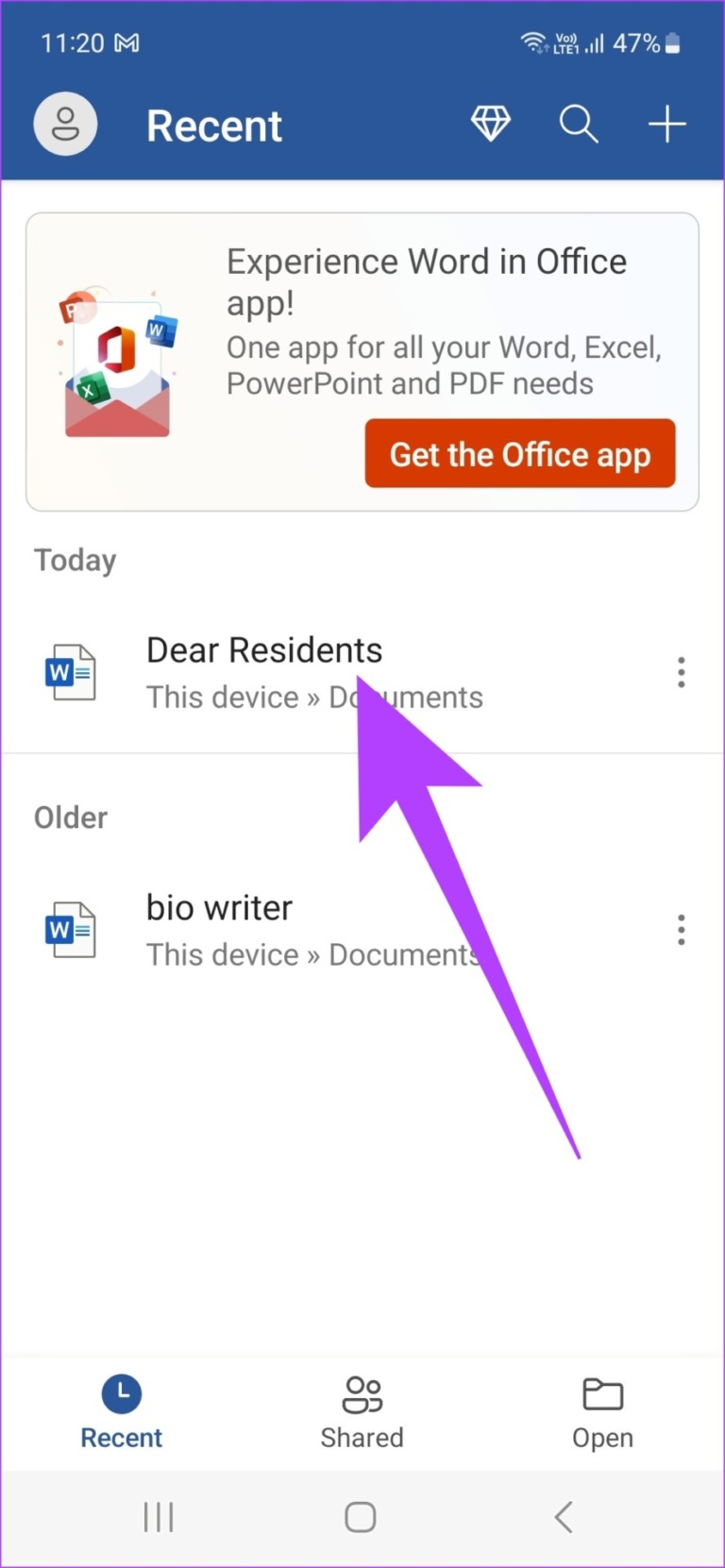
Task: Click the Word document icon for Dear Residents
Action: [x=71, y=671]
